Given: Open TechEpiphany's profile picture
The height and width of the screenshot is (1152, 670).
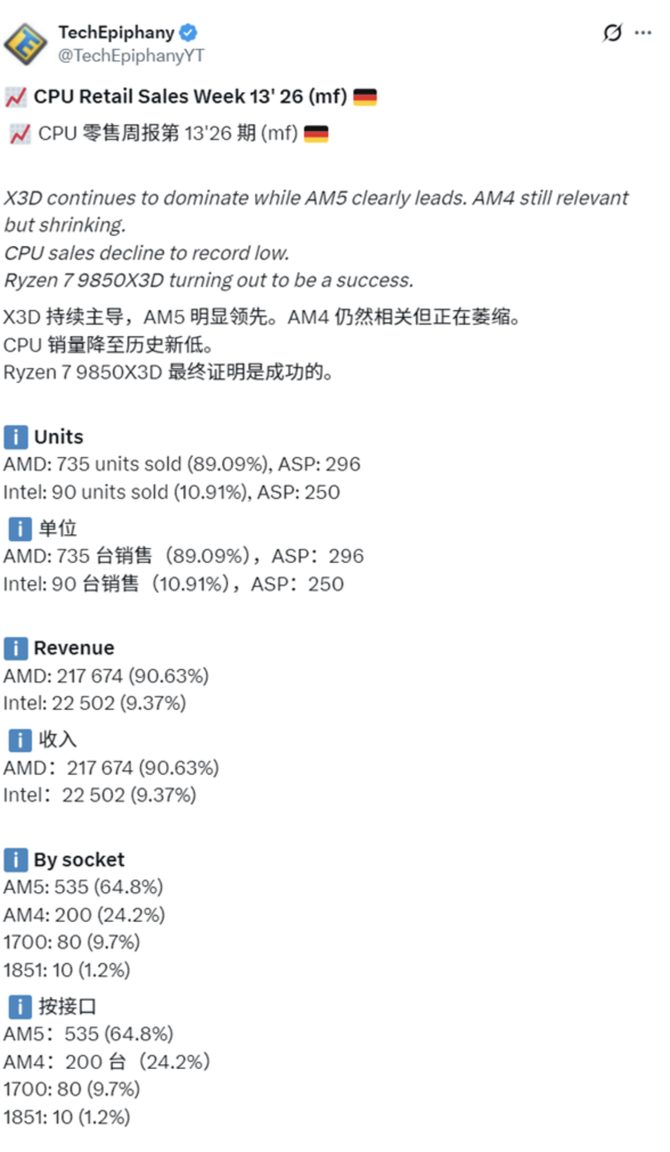Looking at the screenshot, I should [26, 42].
